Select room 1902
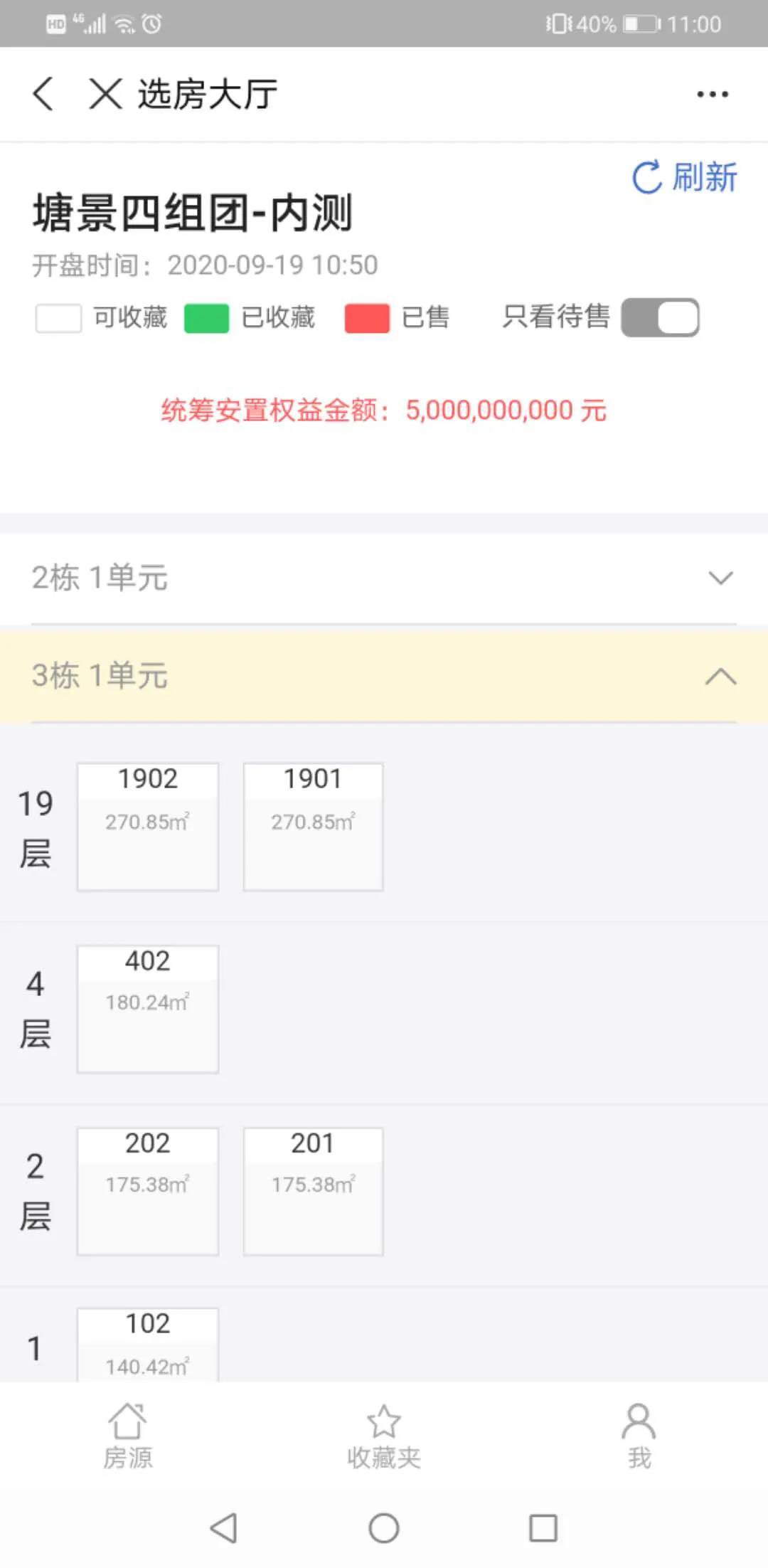768x1568 pixels. [x=148, y=826]
